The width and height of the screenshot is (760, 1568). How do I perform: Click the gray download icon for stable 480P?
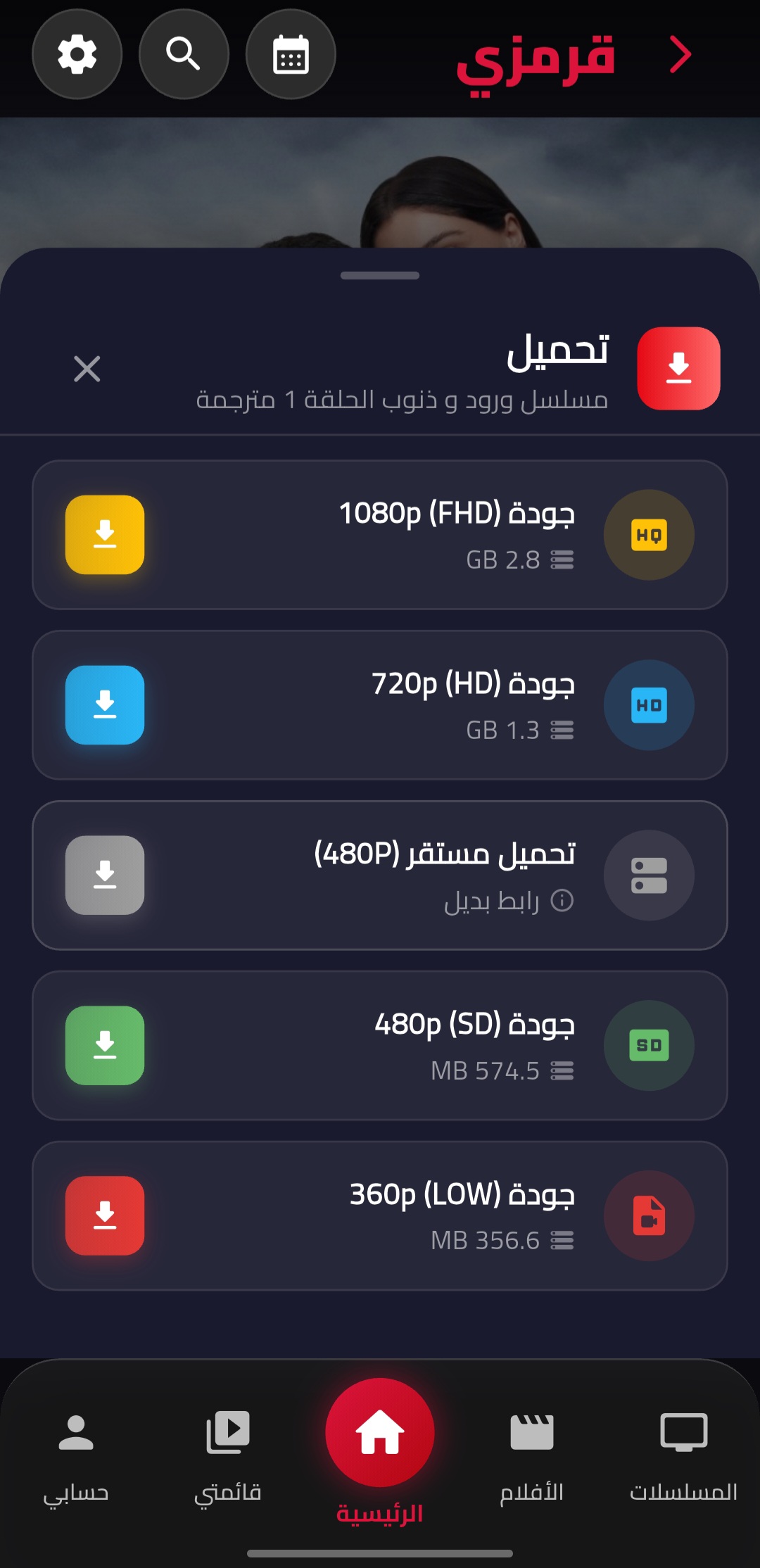pyautogui.click(x=104, y=875)
